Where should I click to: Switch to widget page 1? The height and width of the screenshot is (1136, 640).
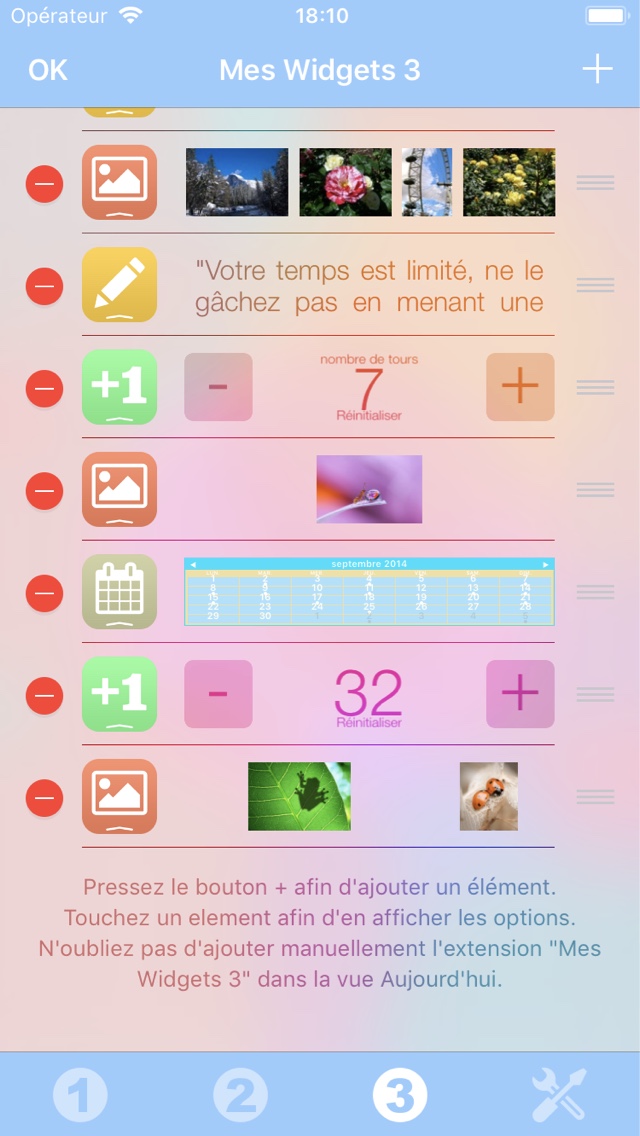coord(80,1096)
